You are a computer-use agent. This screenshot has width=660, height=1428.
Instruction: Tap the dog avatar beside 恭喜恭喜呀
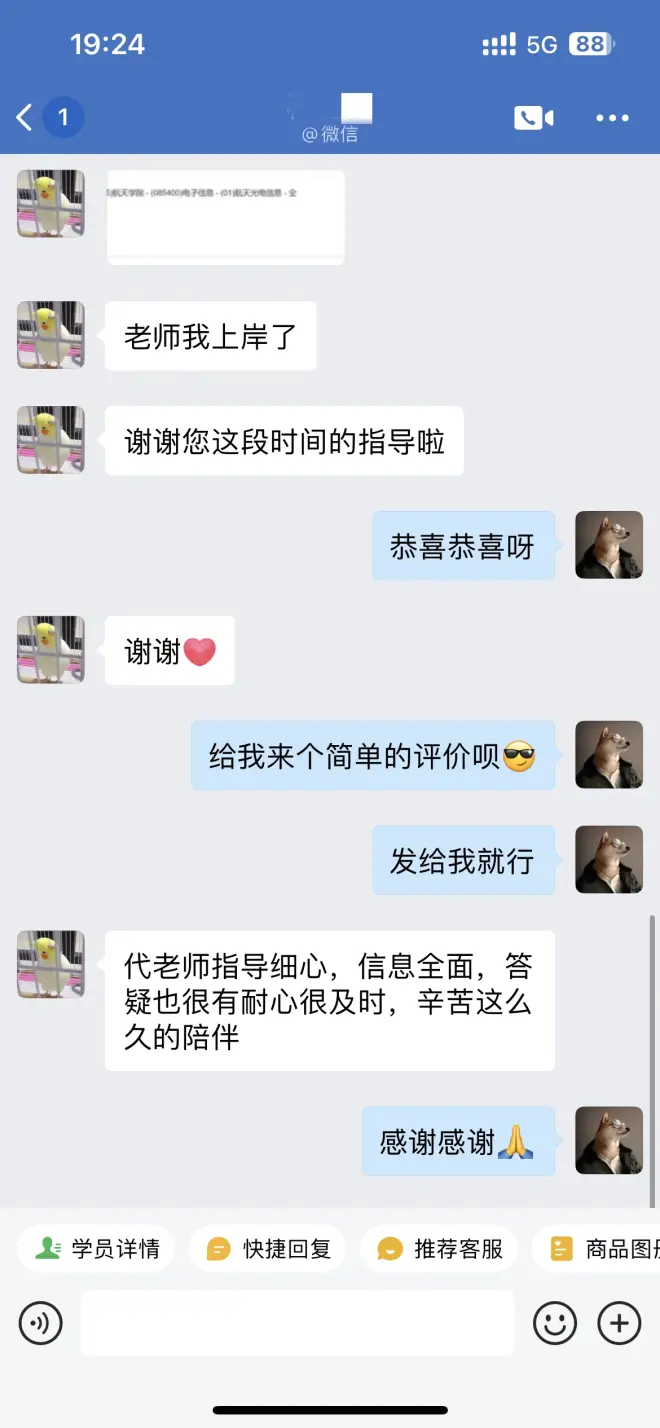point(609,545)
